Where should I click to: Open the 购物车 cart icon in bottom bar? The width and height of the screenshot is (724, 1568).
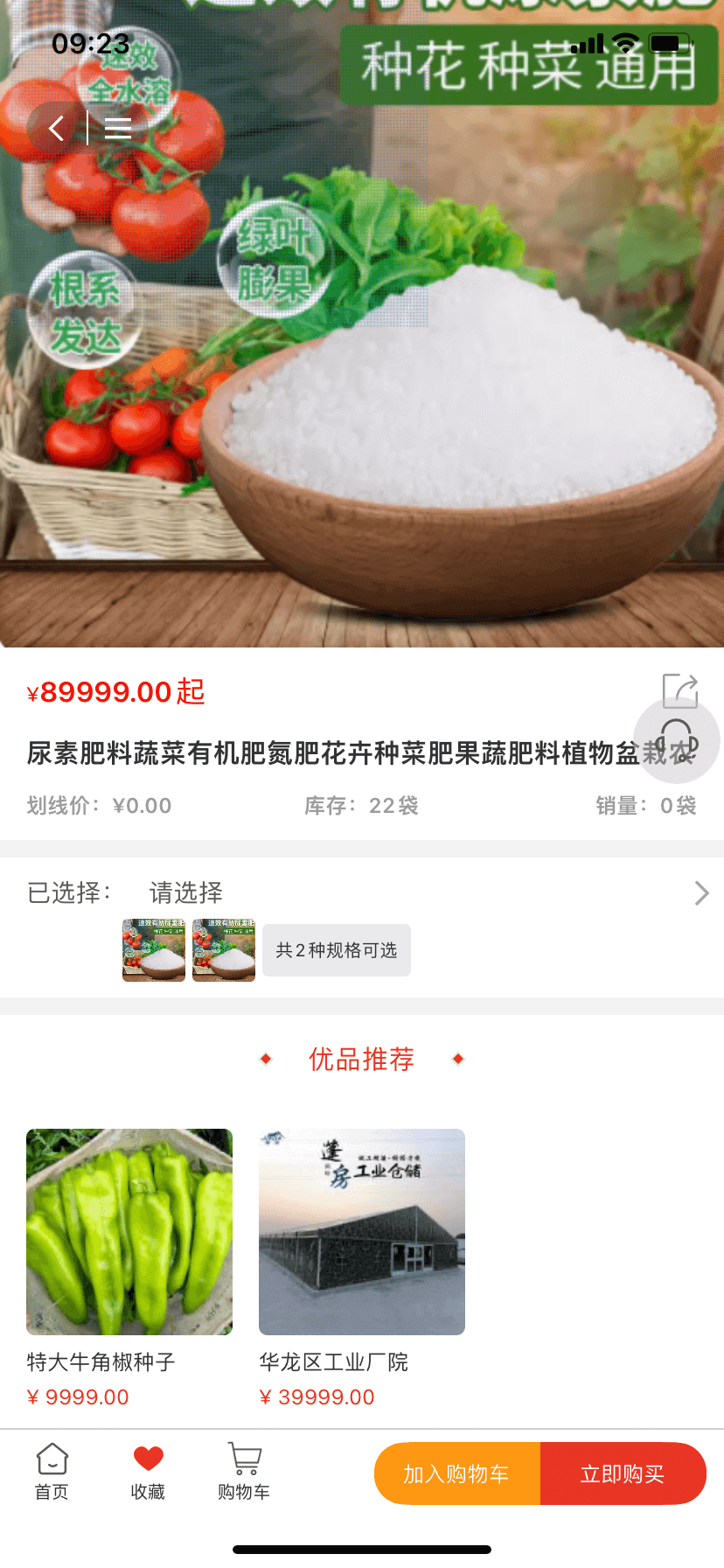243,1472
